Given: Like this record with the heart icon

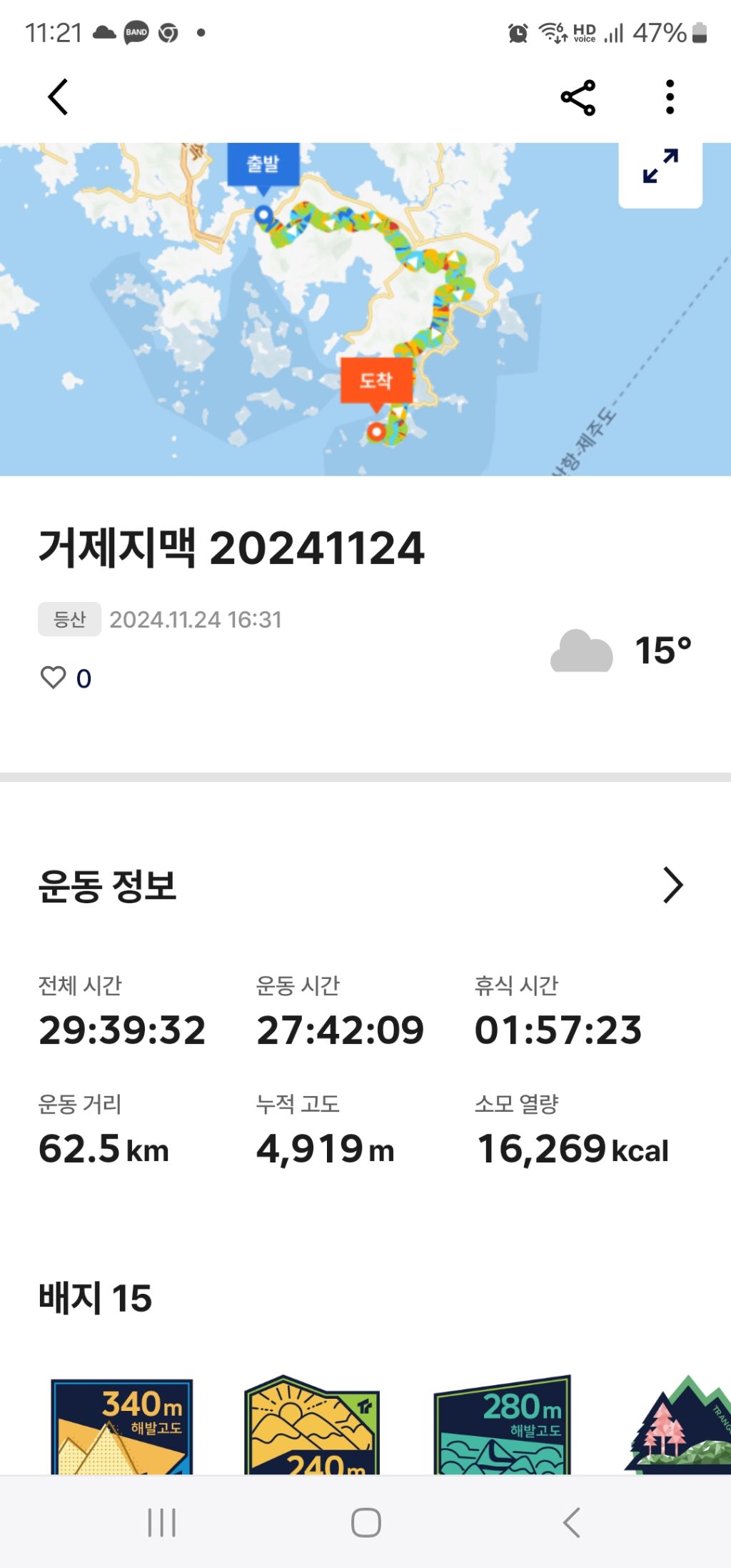Looking at the screenshot, I should point(54,677).
